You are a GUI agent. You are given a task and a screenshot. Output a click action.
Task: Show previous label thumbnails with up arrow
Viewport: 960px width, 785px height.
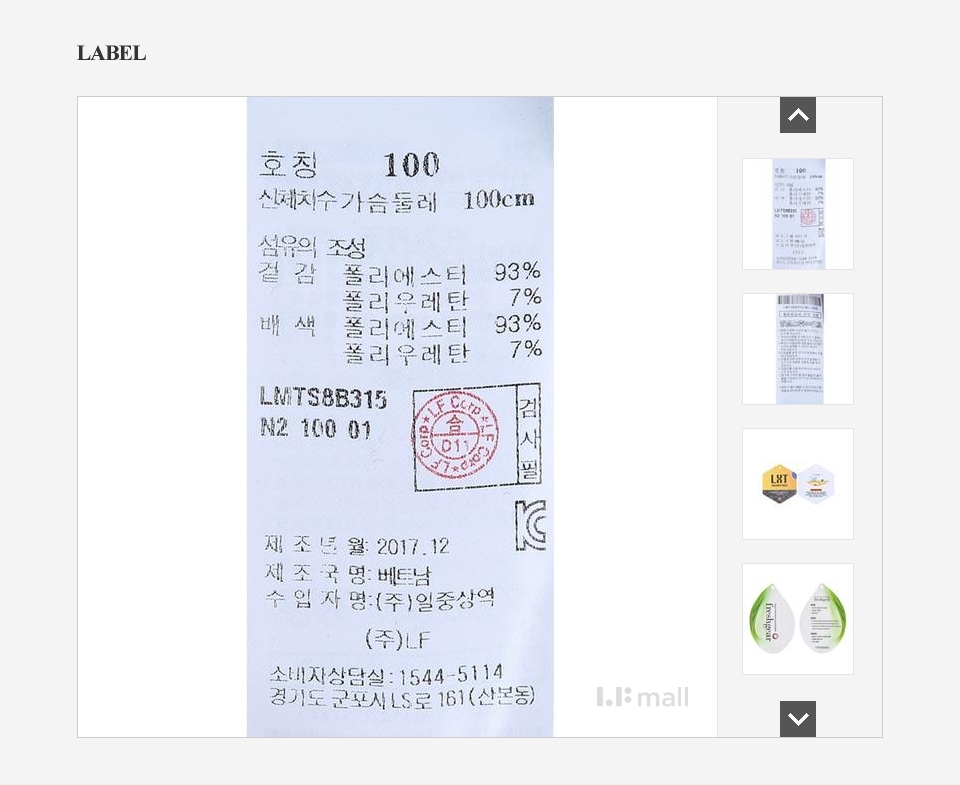click(x=798, y=115)
